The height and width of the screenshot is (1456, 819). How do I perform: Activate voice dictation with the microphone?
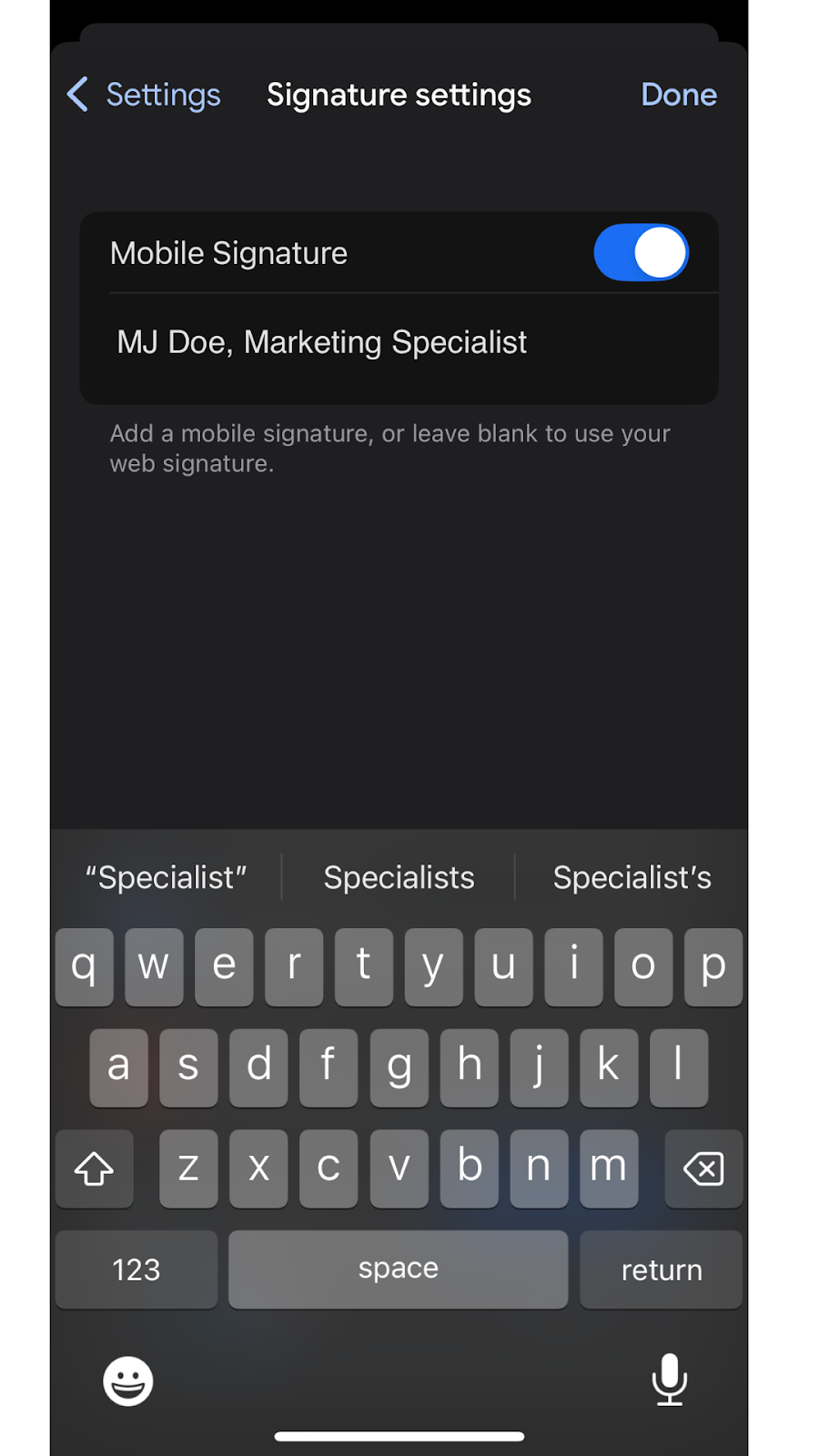point(669,1380)
